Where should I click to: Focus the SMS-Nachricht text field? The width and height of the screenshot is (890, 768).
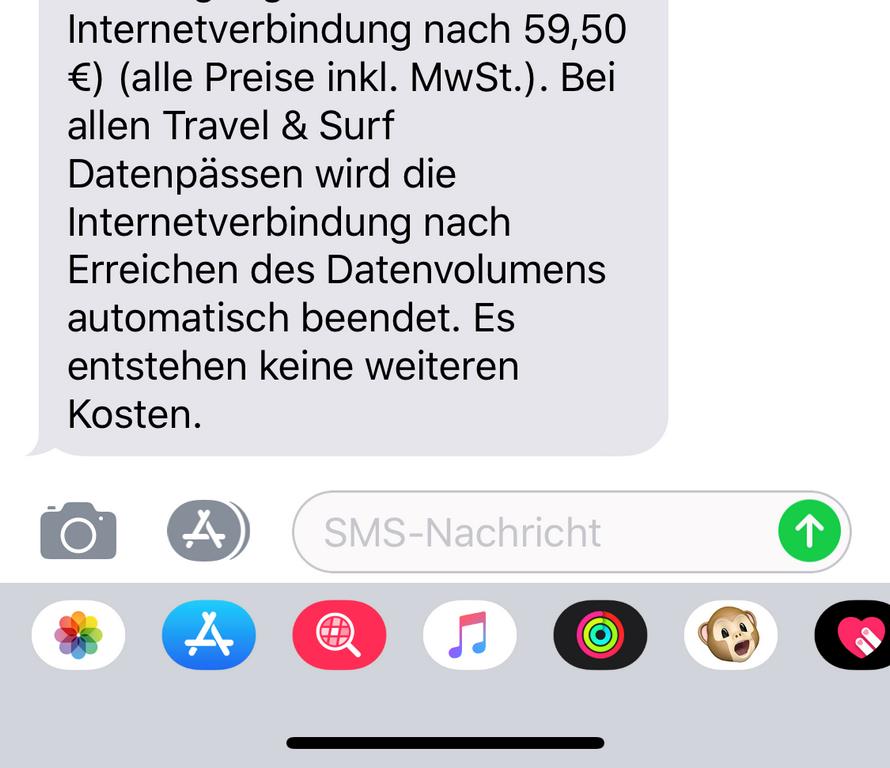pyautogui.click(x=530, y=532)
